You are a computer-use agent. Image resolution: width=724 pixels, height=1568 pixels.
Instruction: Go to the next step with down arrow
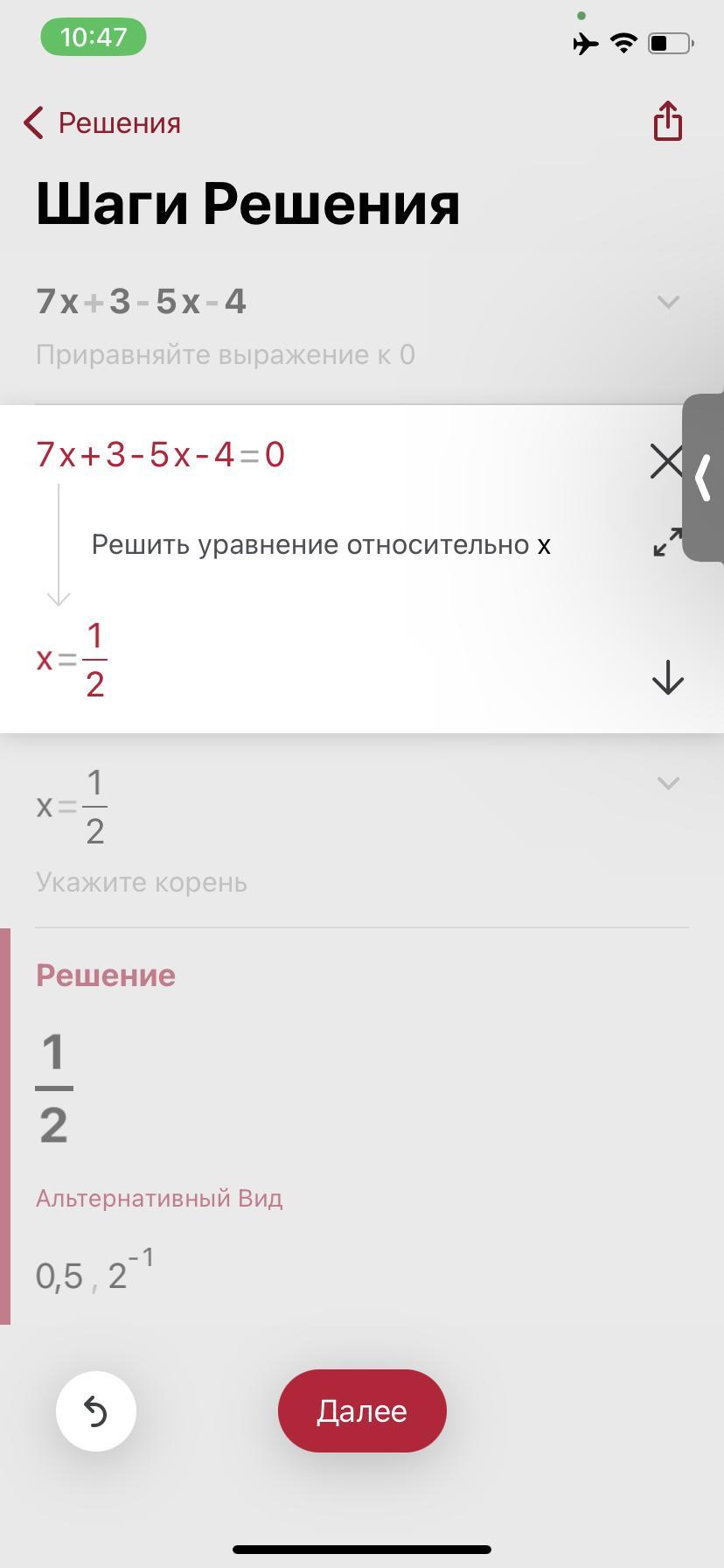tap(668, 677)
